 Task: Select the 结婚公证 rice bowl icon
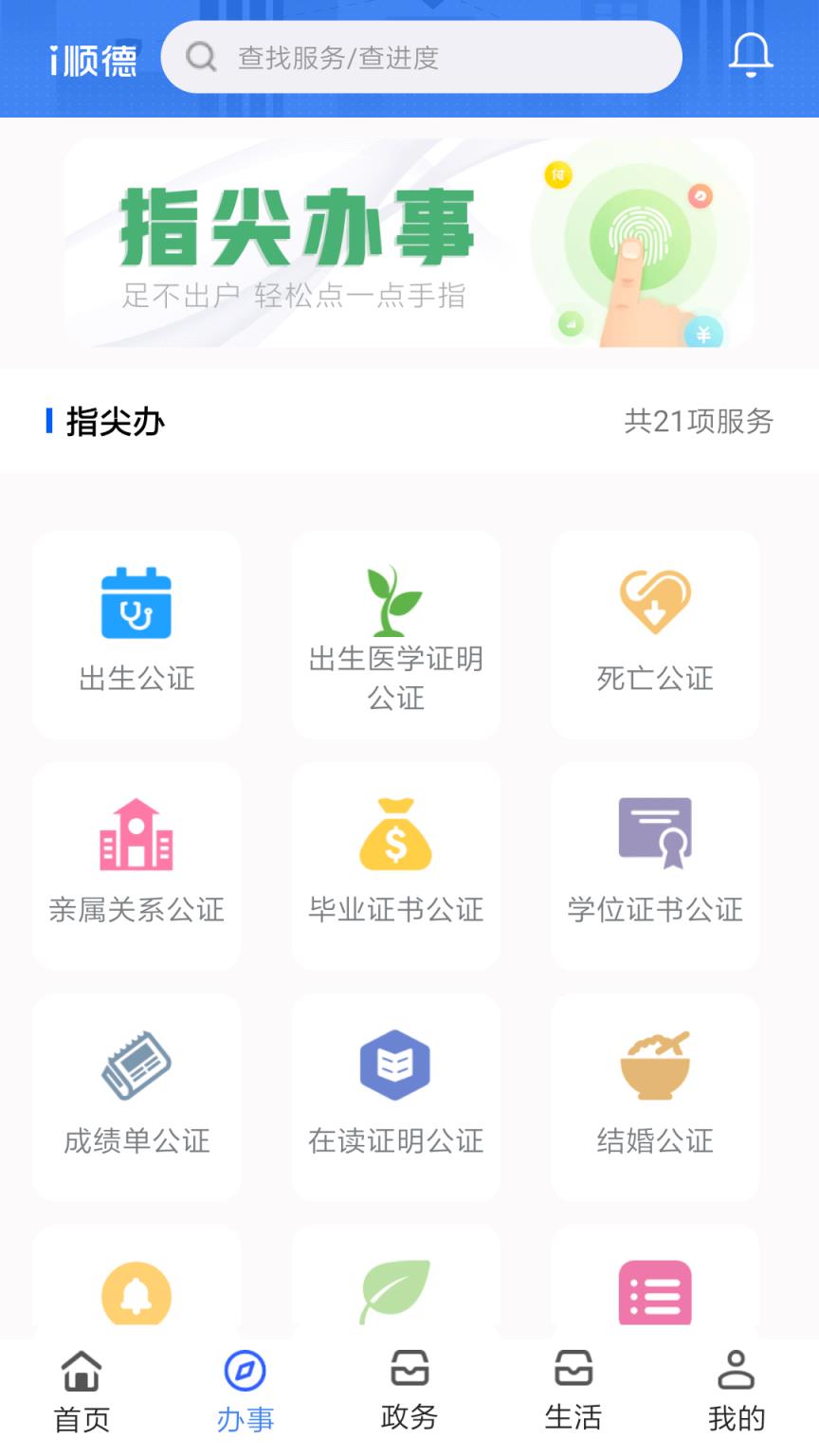tap(654, 1064)
